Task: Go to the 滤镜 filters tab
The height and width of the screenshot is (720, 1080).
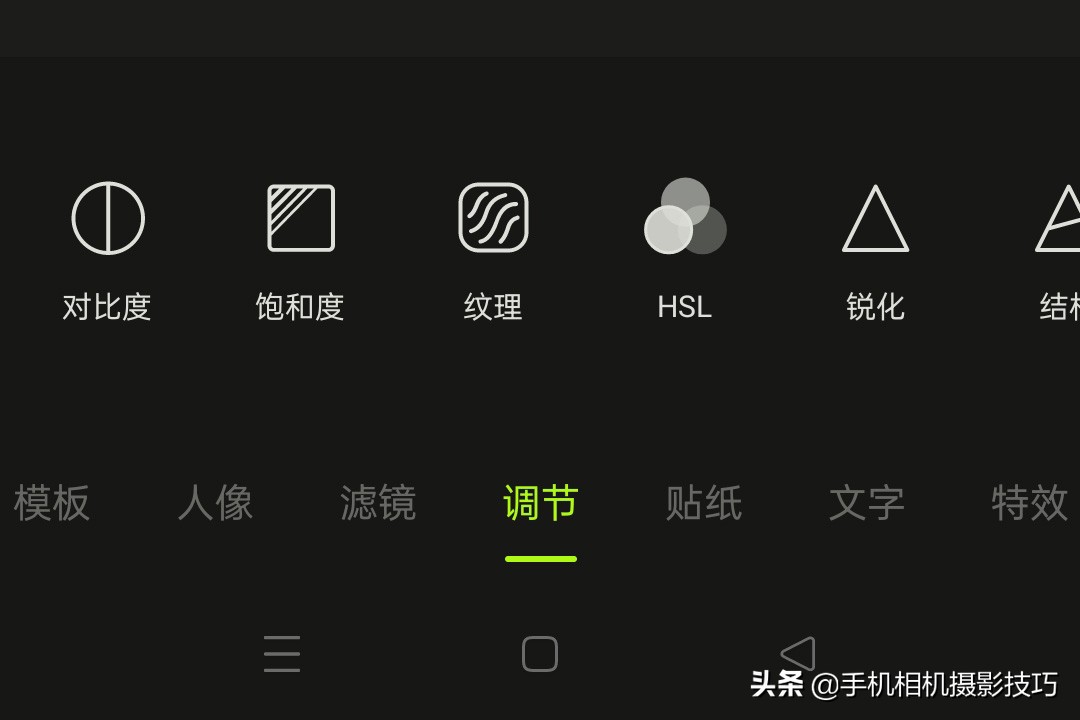Action: [x=378, y=503]
